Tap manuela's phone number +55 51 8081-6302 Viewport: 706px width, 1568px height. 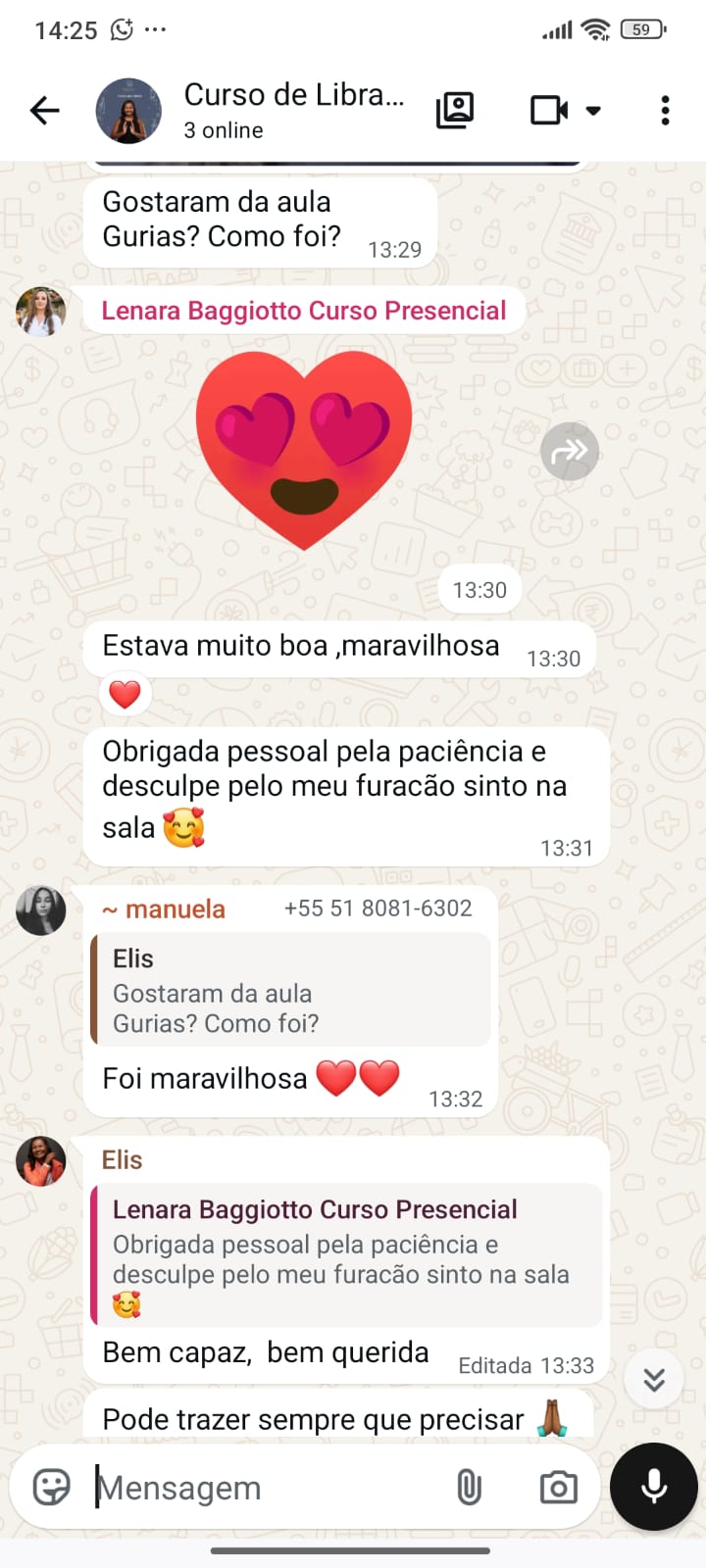378,908
